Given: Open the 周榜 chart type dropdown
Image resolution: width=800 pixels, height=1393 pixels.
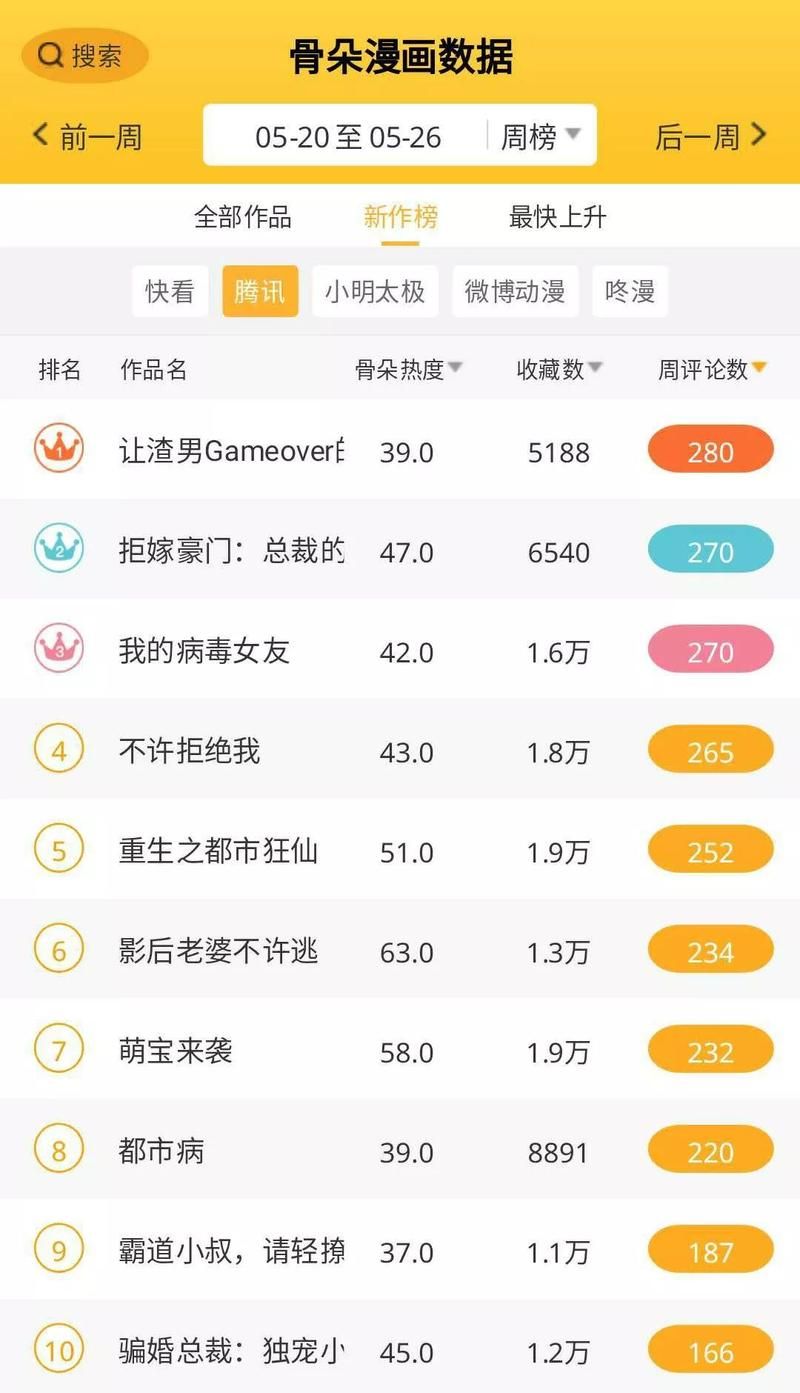Looking at the screenshot, I should coord(541,136).
